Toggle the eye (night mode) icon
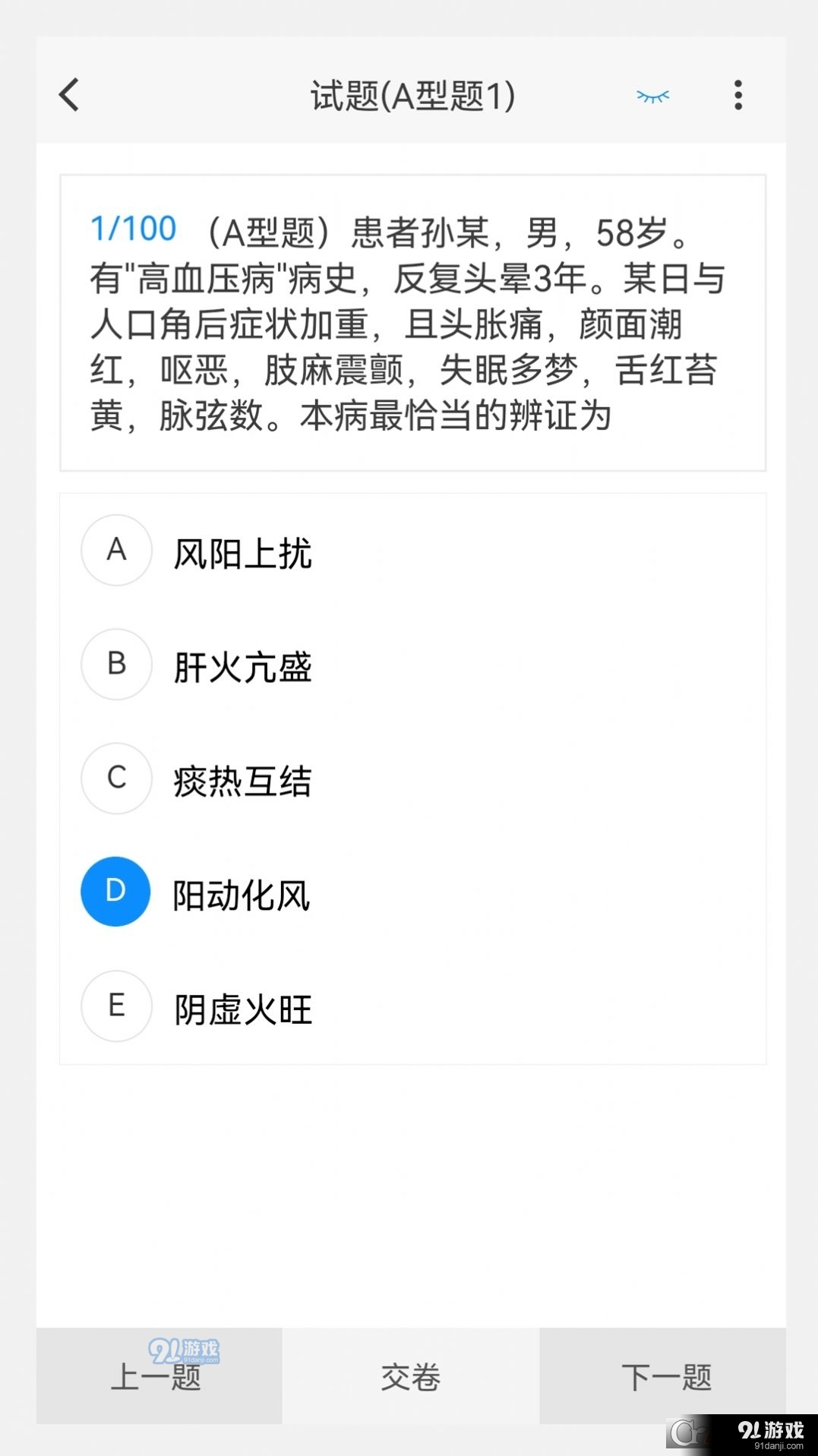This screenshot has width=818, height=1456. (x=652, y=95)
